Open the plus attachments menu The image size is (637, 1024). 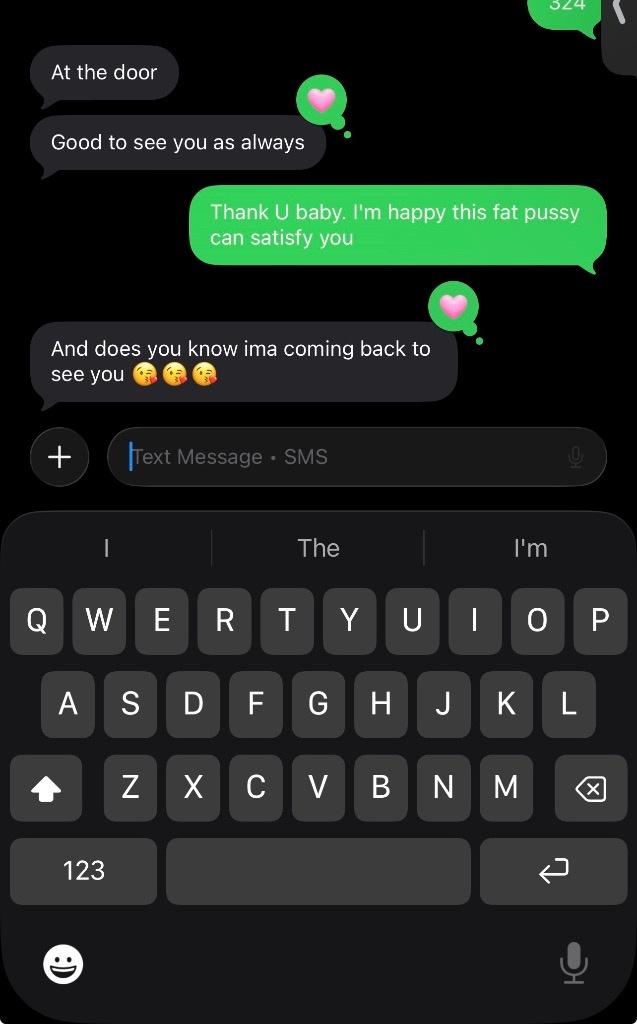(x=60, y=457)
